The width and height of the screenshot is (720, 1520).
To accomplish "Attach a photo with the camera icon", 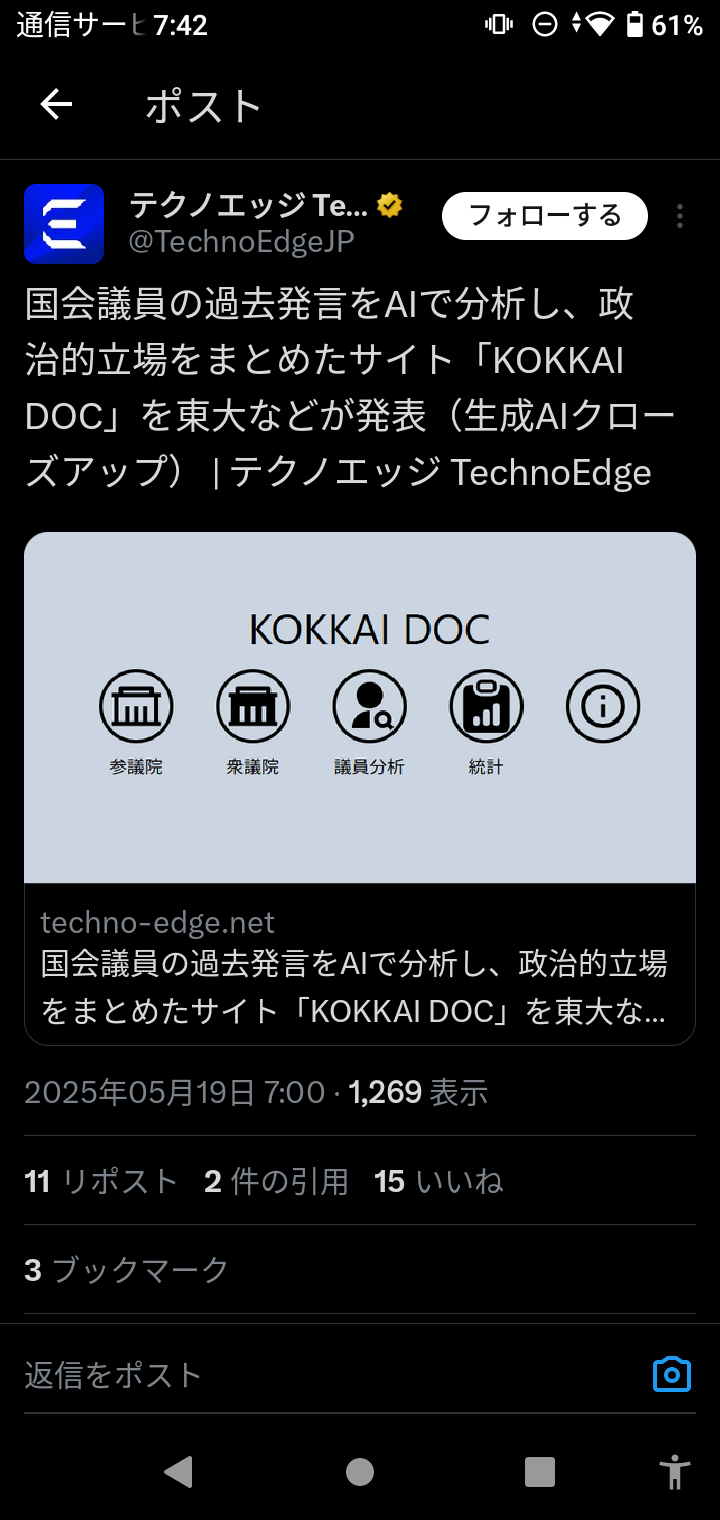I will pos(672,1375).
